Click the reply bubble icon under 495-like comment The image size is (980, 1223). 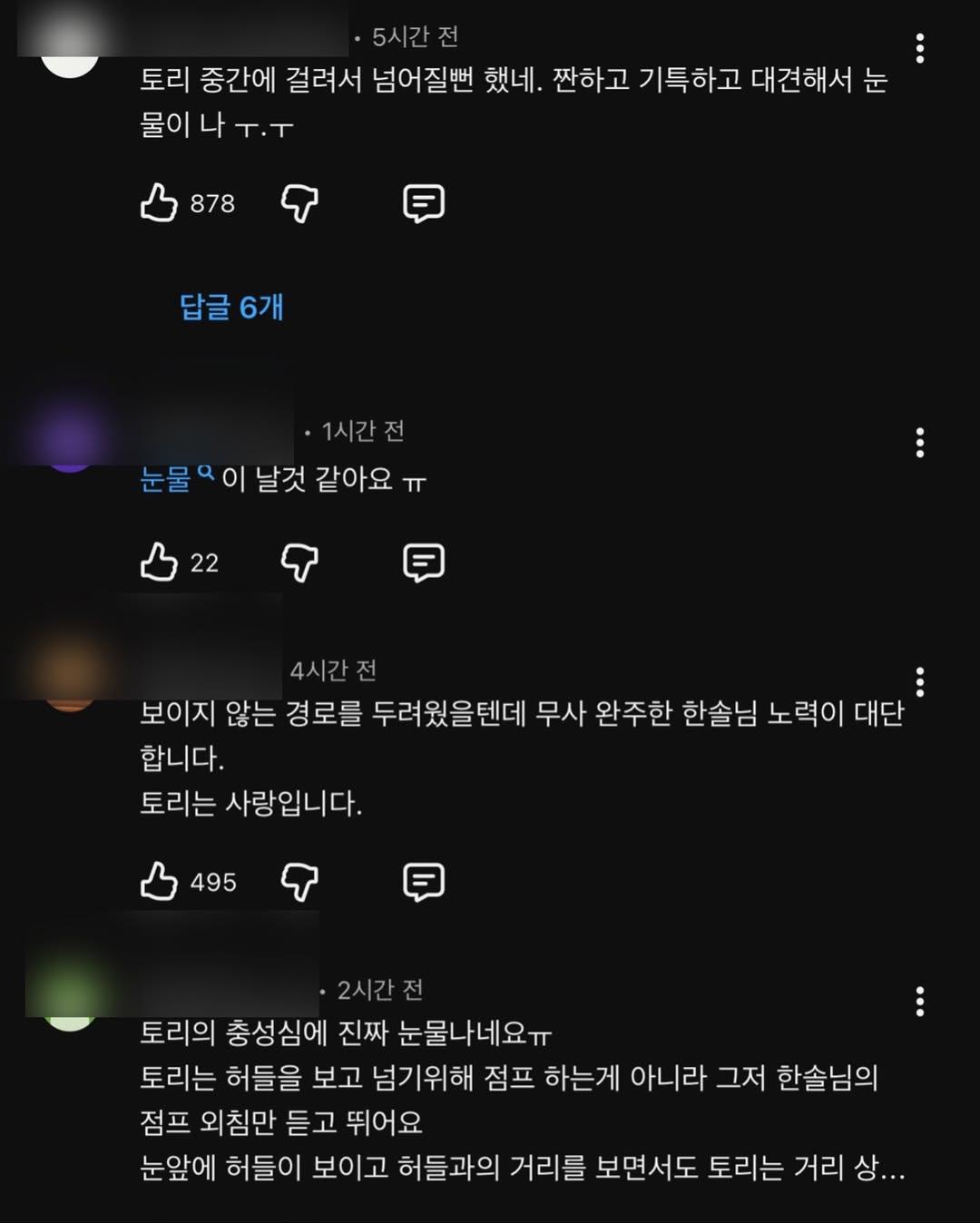coord(425,880)
